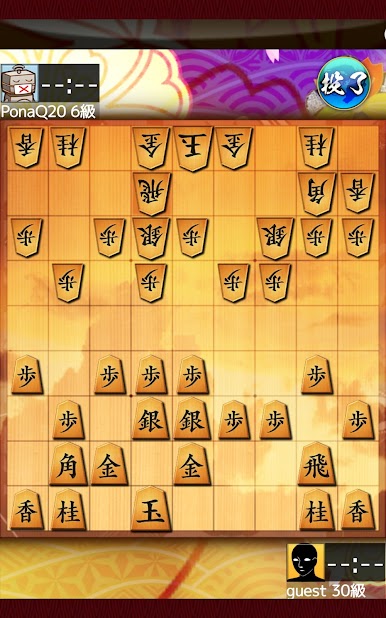
Task: Select the gold (金) beside guest's bishop
Action: (109, 464)
